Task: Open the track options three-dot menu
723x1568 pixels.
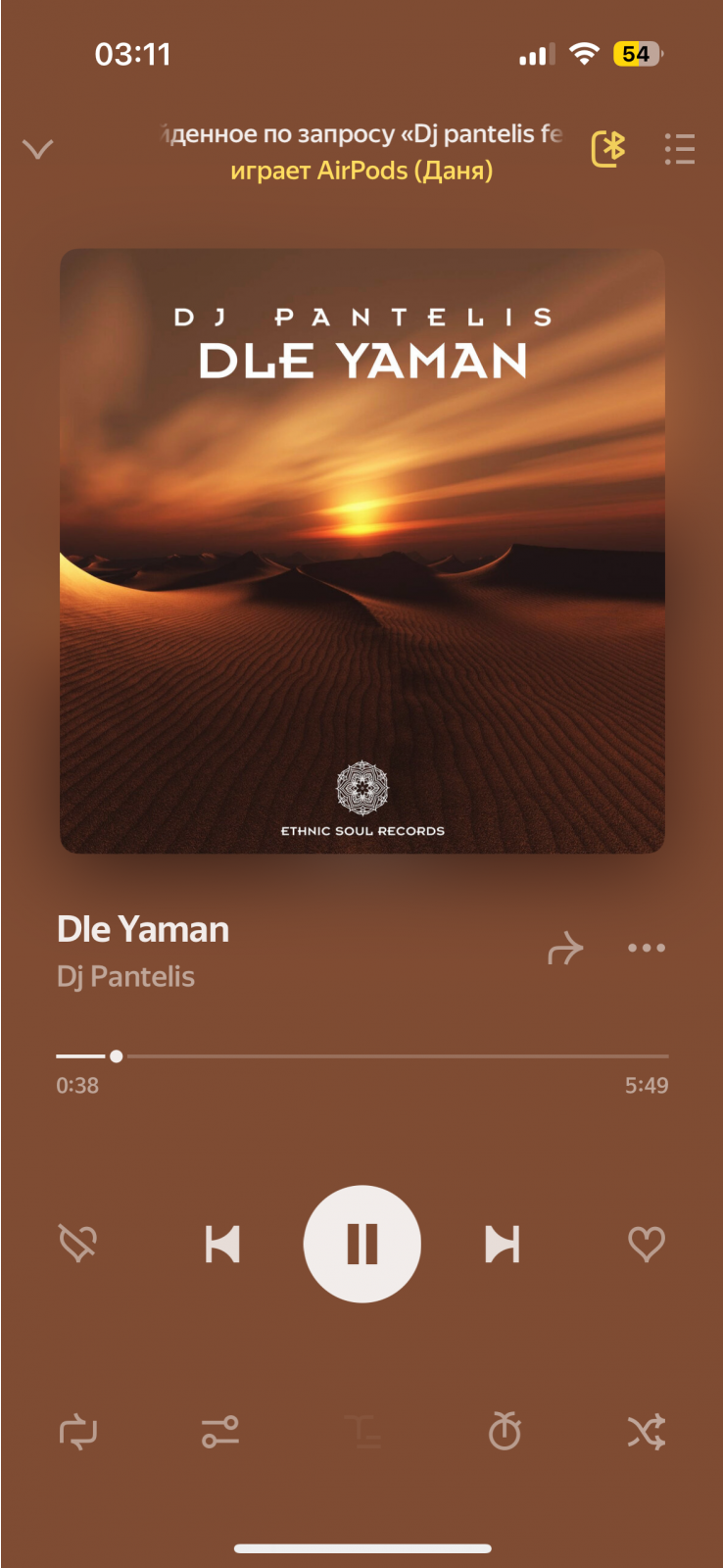Action: pos(647,948)
